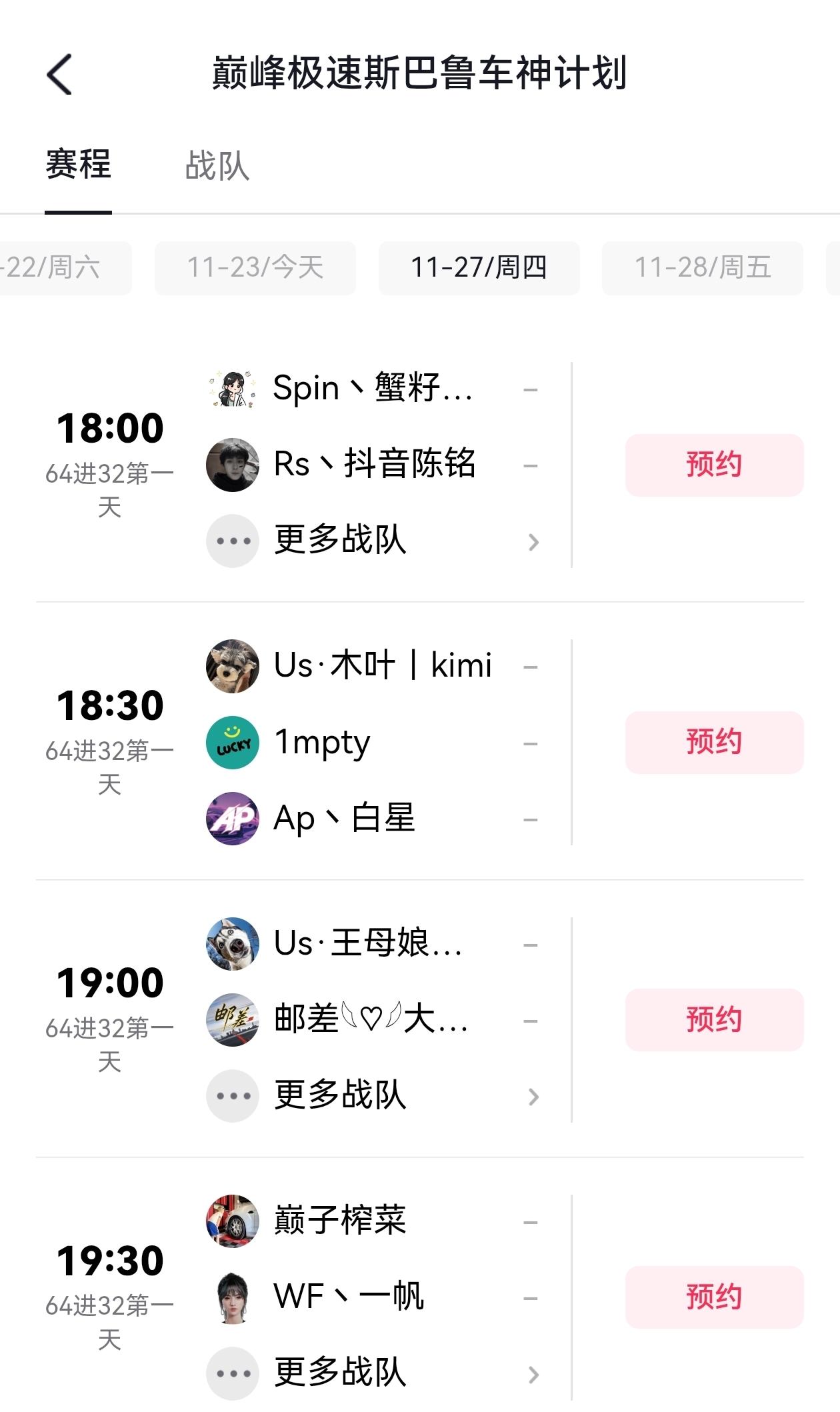Image resolution: width=840 pixels, height=1412 pixels.
Task: Click the Spin丶蟹籽 team avatar
Action: coord(231,387)
